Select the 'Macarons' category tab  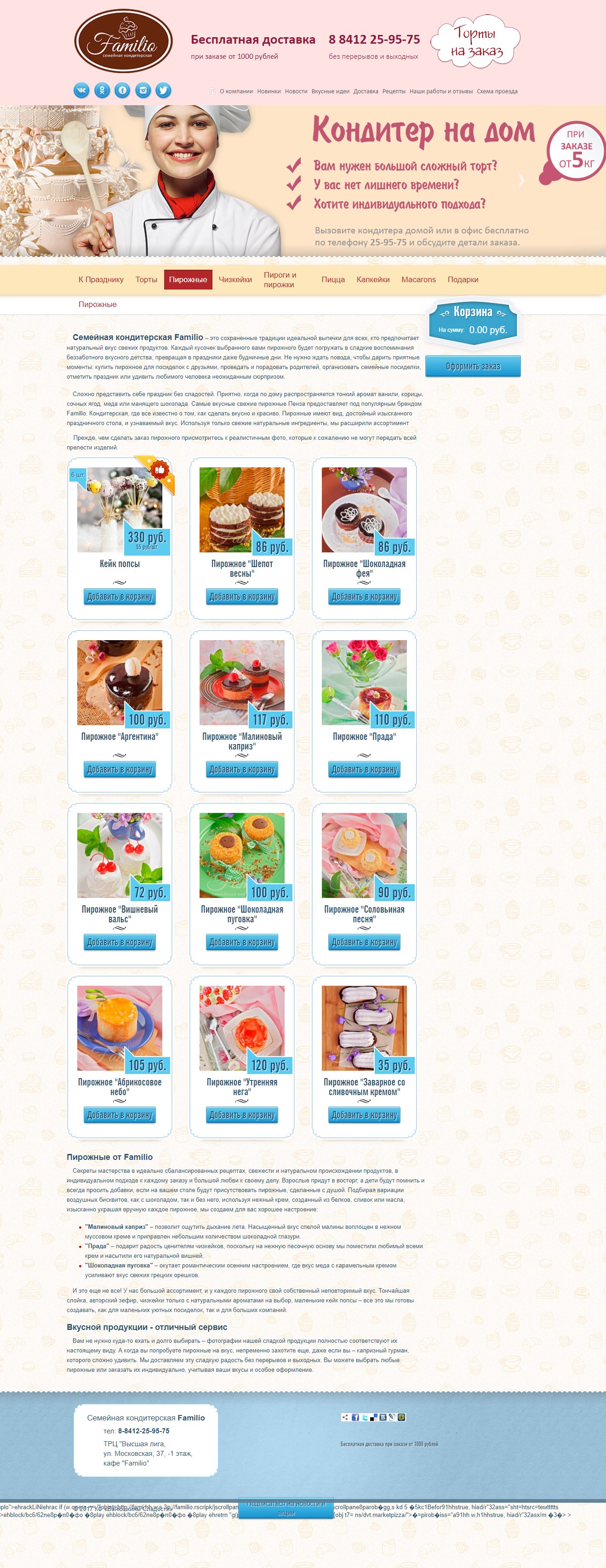[418, 279]
